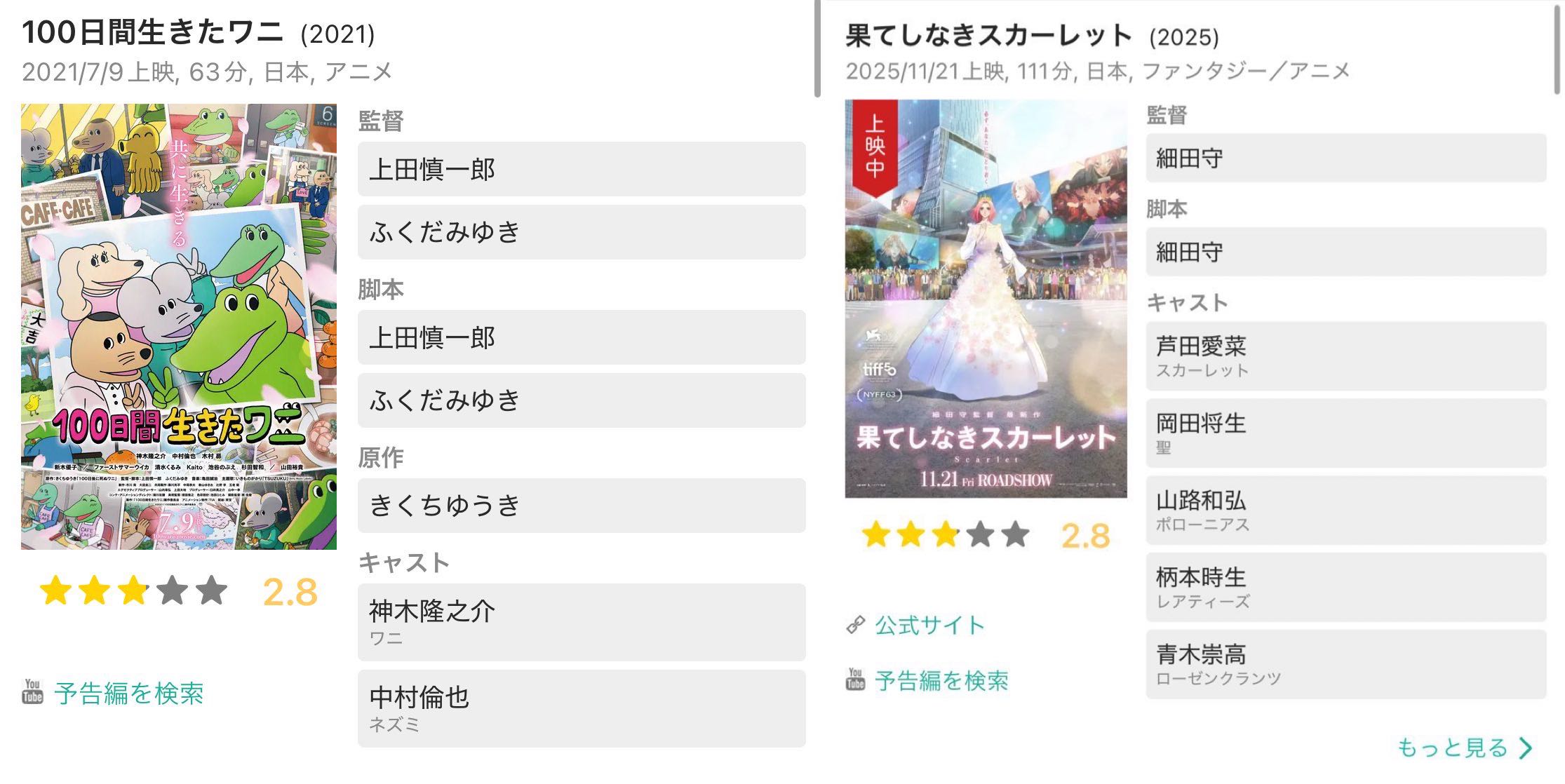Search trailer for 100日間生きたワニ
Viewport: 1565px width, 784px height.
(x=128, y=694)
